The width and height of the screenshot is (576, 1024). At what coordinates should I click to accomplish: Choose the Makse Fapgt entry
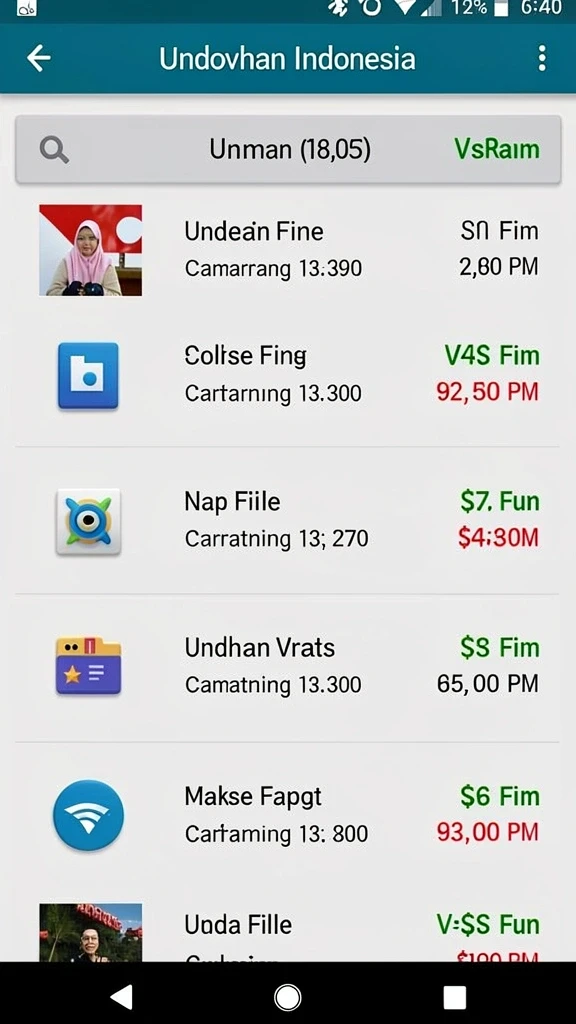[287, 815]
